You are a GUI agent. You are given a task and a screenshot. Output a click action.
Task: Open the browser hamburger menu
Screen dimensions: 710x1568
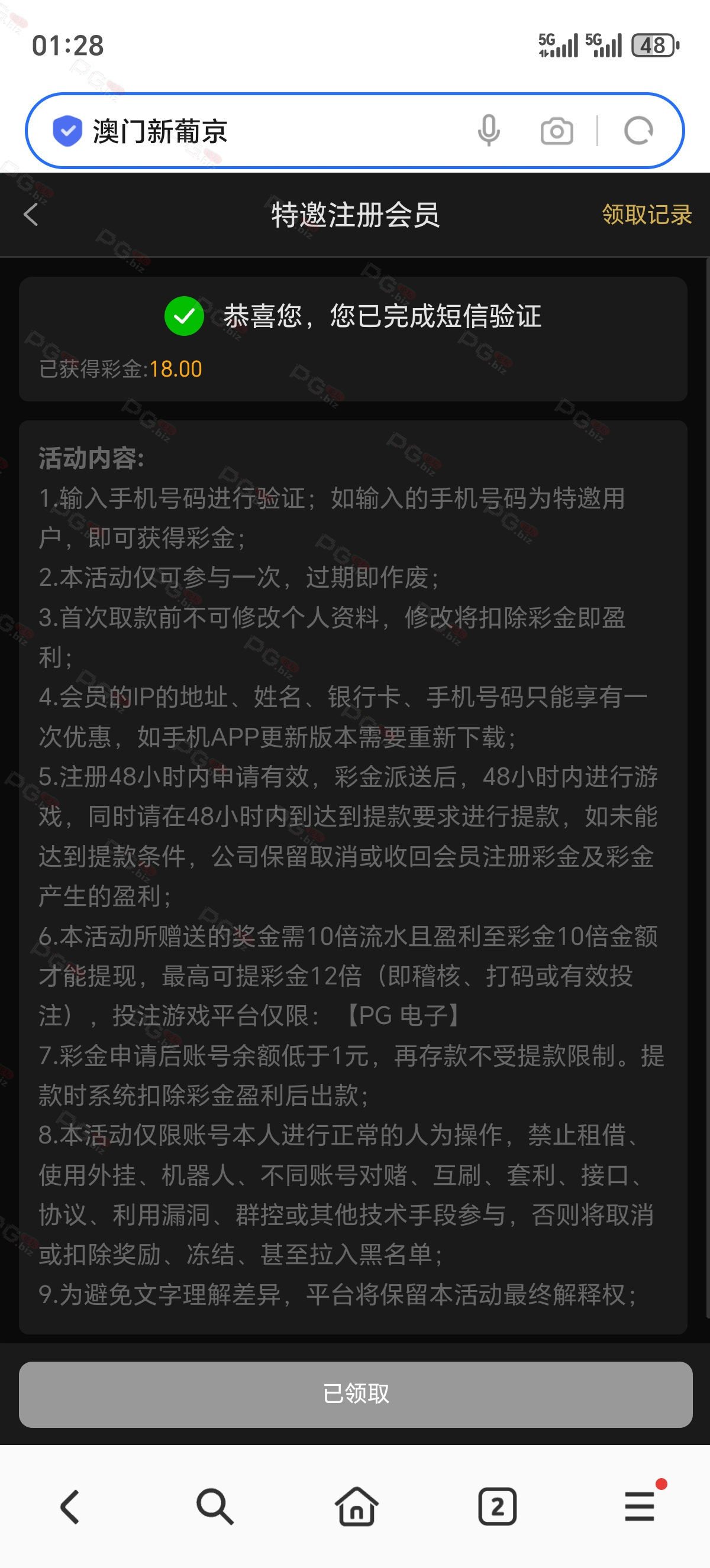tap(640, 1507)
